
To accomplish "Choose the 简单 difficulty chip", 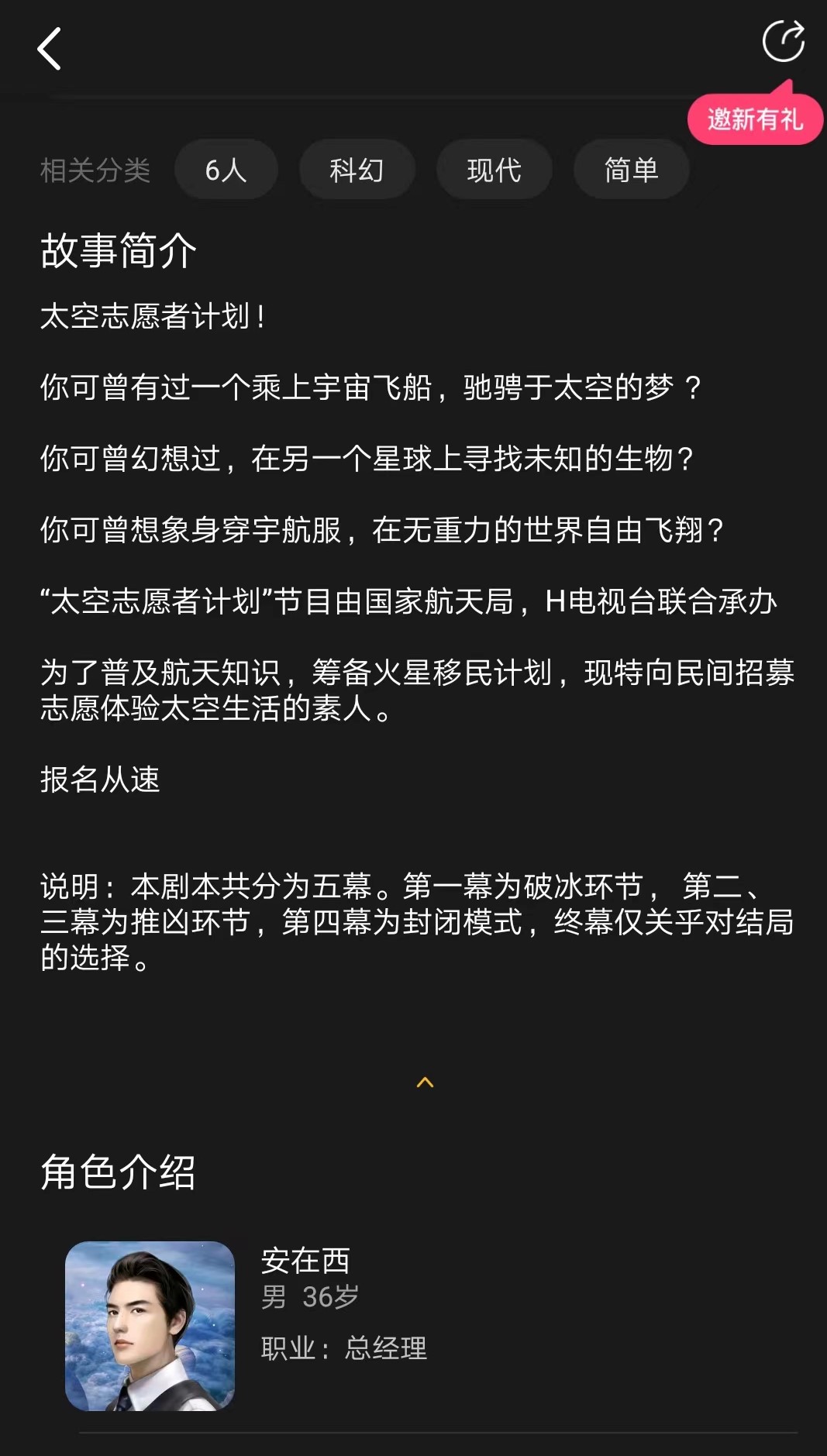I will click(631, 170).
